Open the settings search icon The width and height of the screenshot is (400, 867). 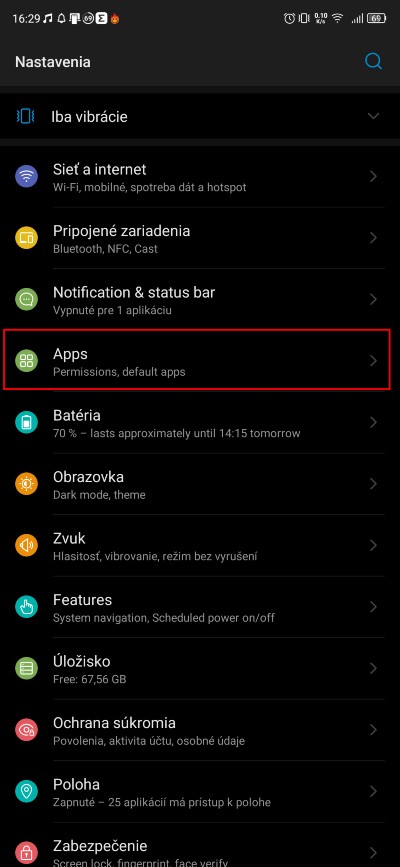pyautogui.click(x=373, y=61)
